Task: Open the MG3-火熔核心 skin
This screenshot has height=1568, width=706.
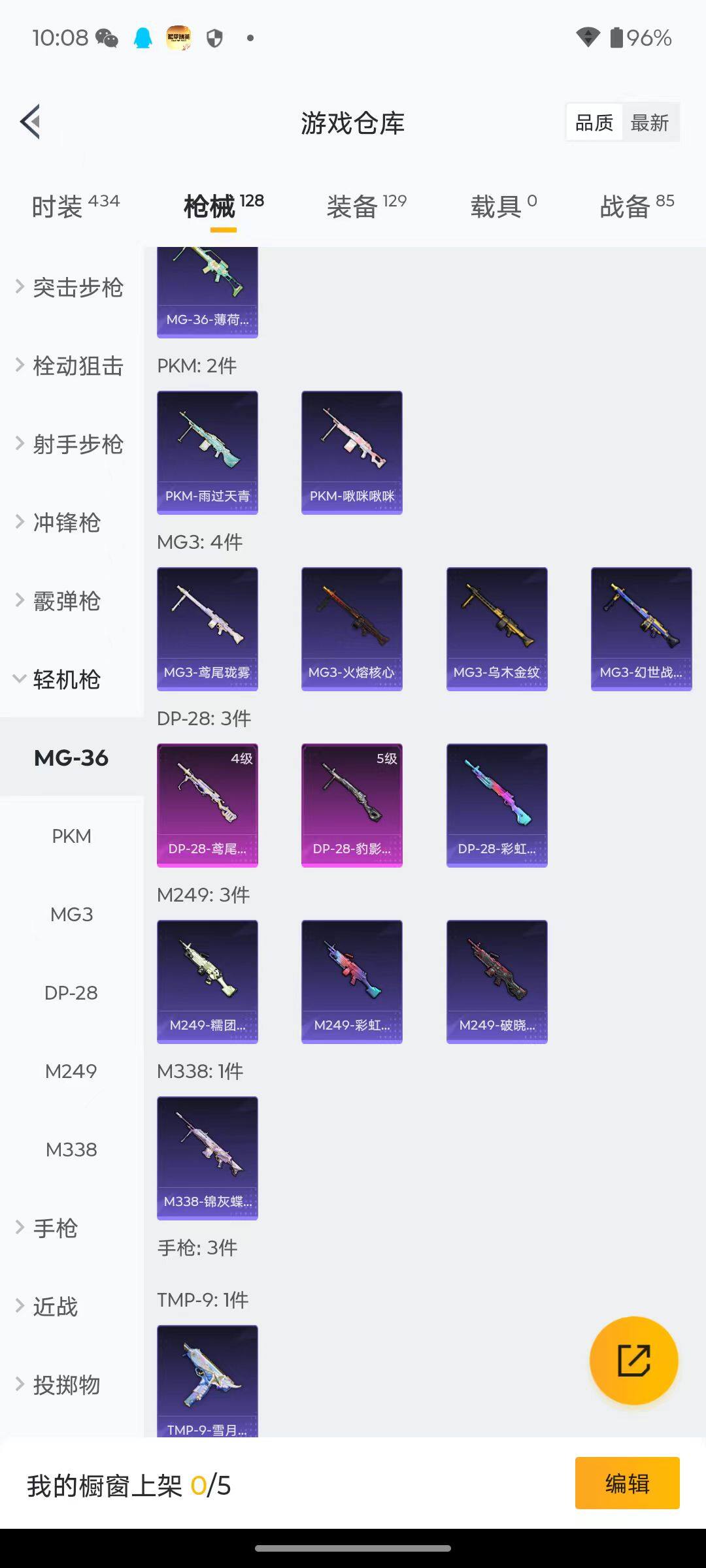Action: pyautogui.click(x=352, y=629)
